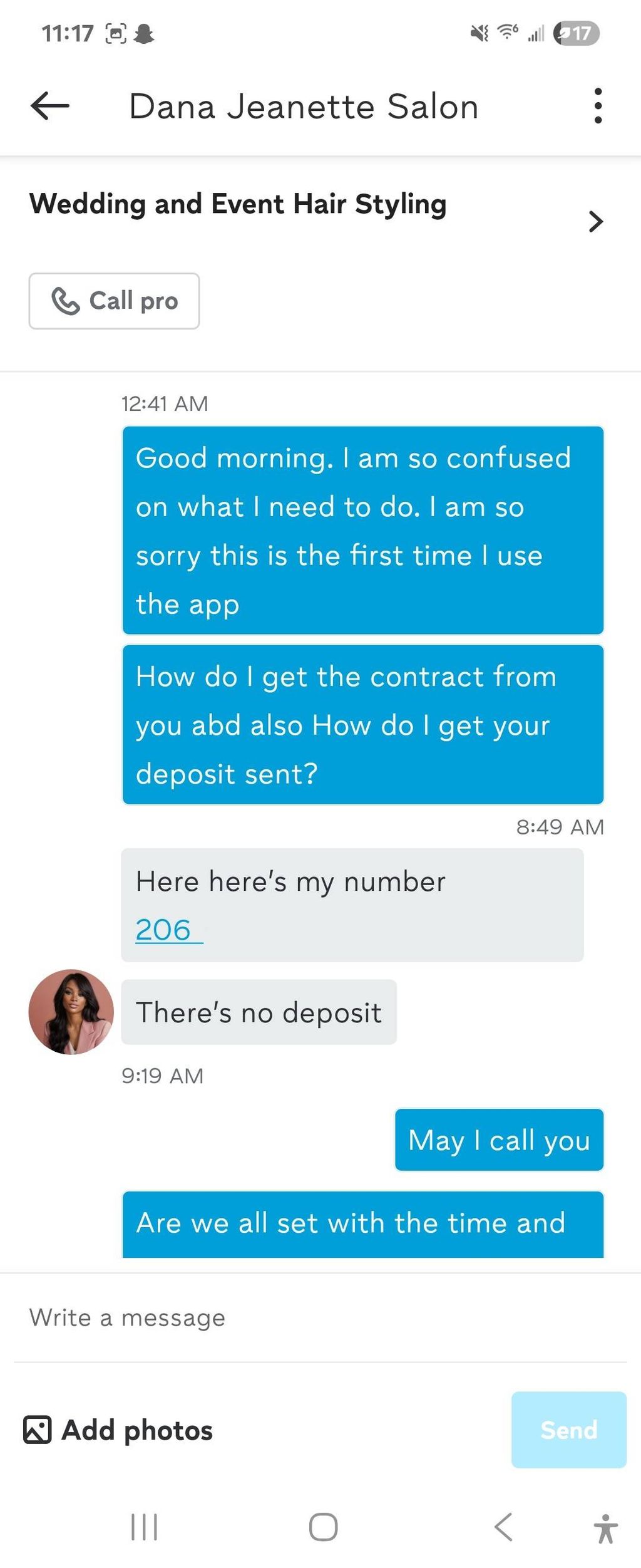The height and width of the screenshot is (1568, 641).
Task: Go back using the top arrow
Action: pyautogui.click(x=50, y=106)
